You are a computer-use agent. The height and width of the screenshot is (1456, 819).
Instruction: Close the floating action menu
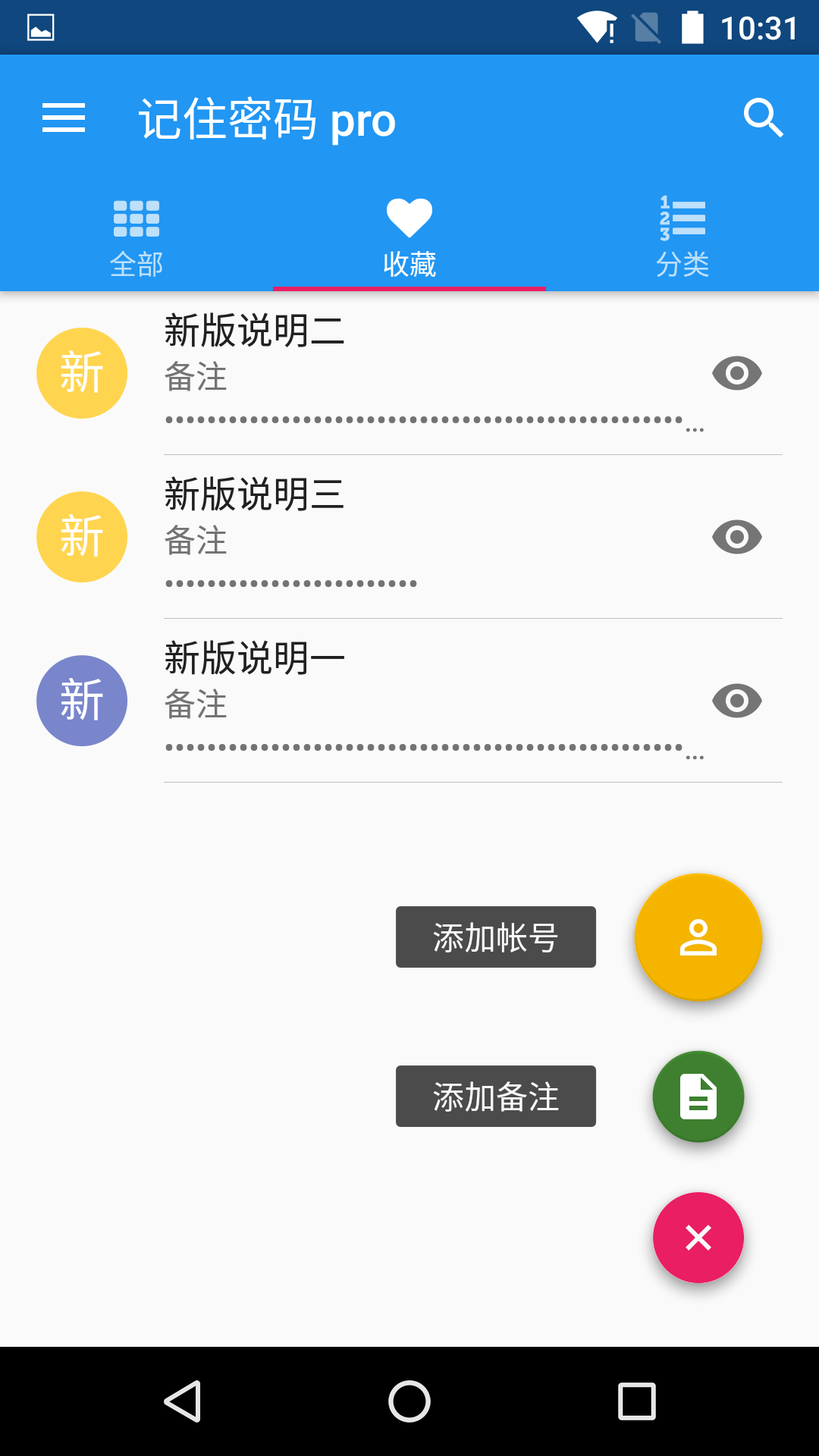pos(698,1238)
